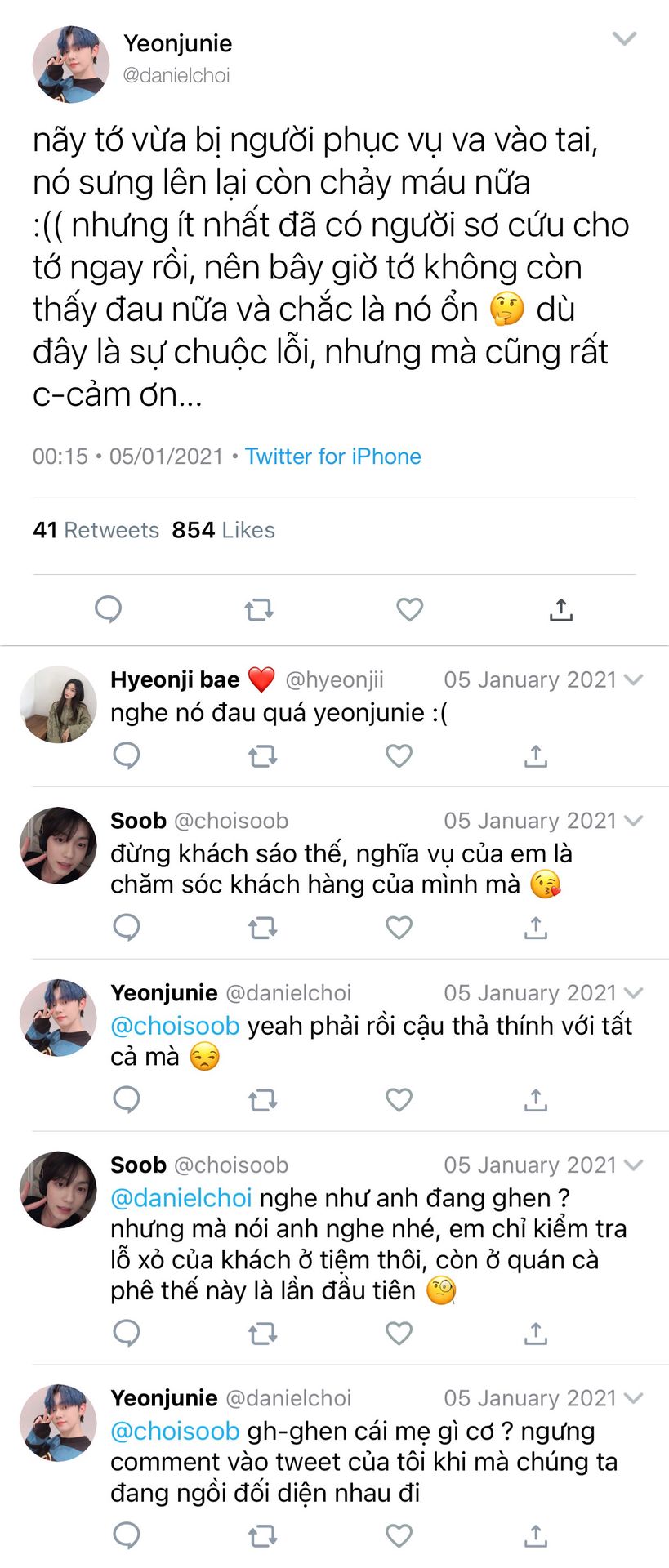
Task: Reply to Yeonjunie's main tweet
Action: click(109, 609)
